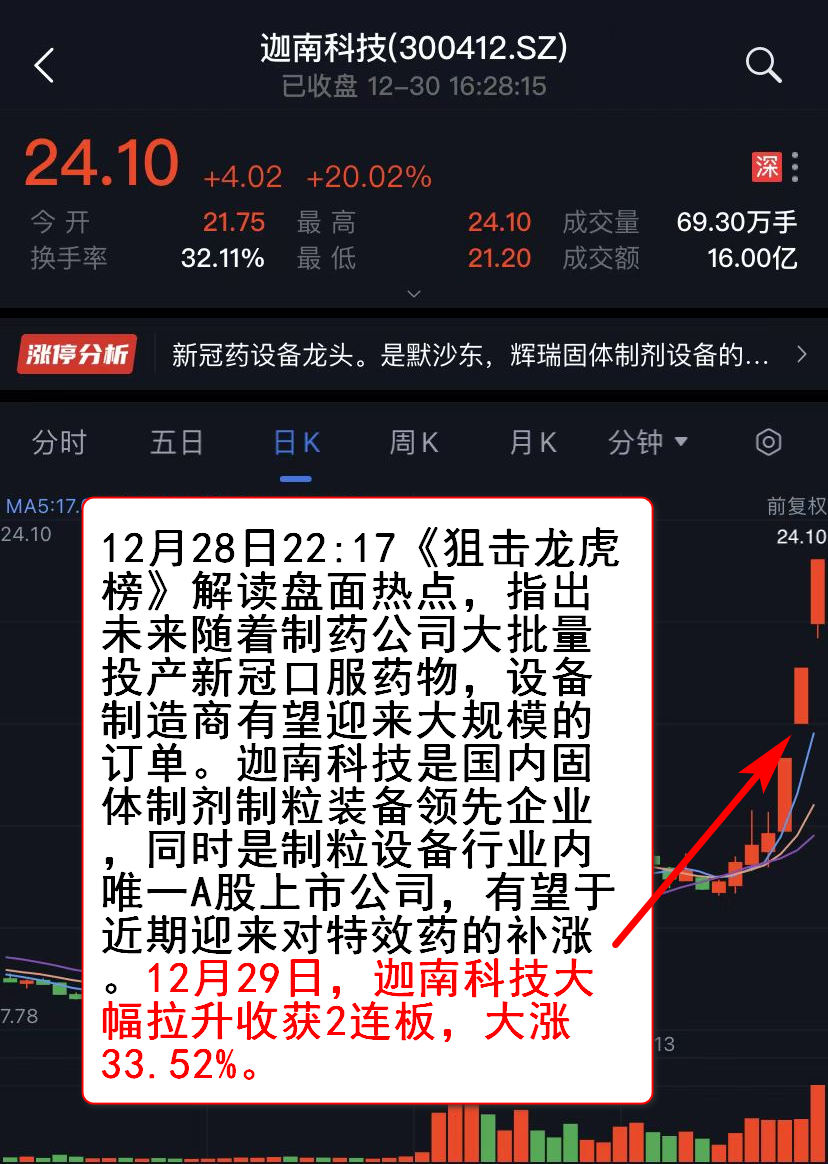This screenshot has width=828, height=1164.
Task: Switch to the 周K chart tab
Action: pyautogui.click(x=414, y=443)
